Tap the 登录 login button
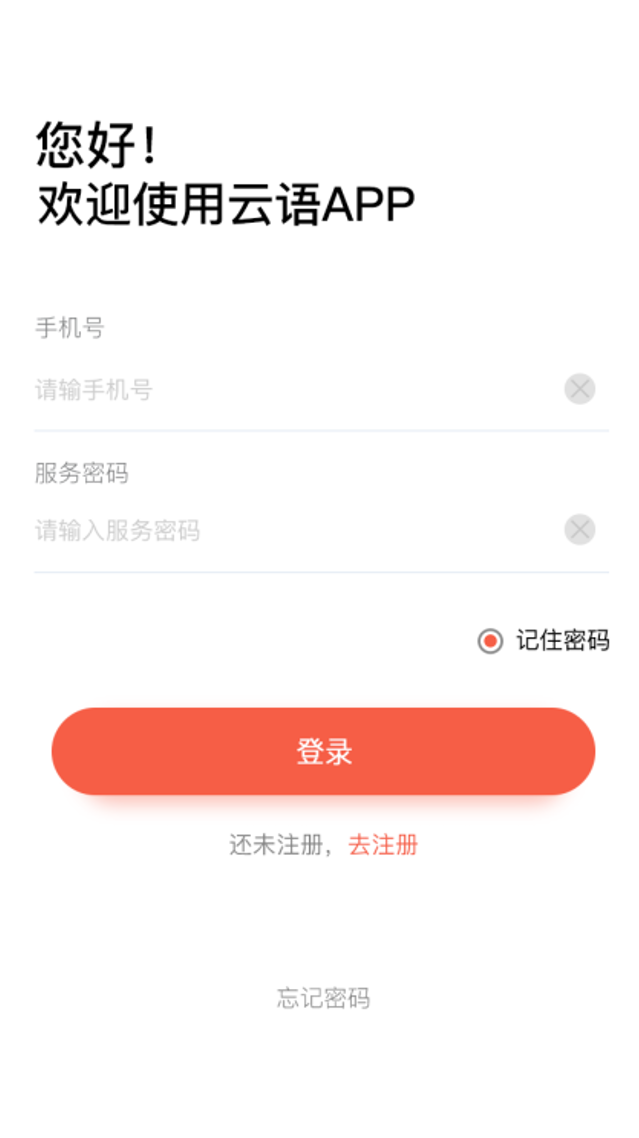The image size is (639, 1138). tap(323, 752)
